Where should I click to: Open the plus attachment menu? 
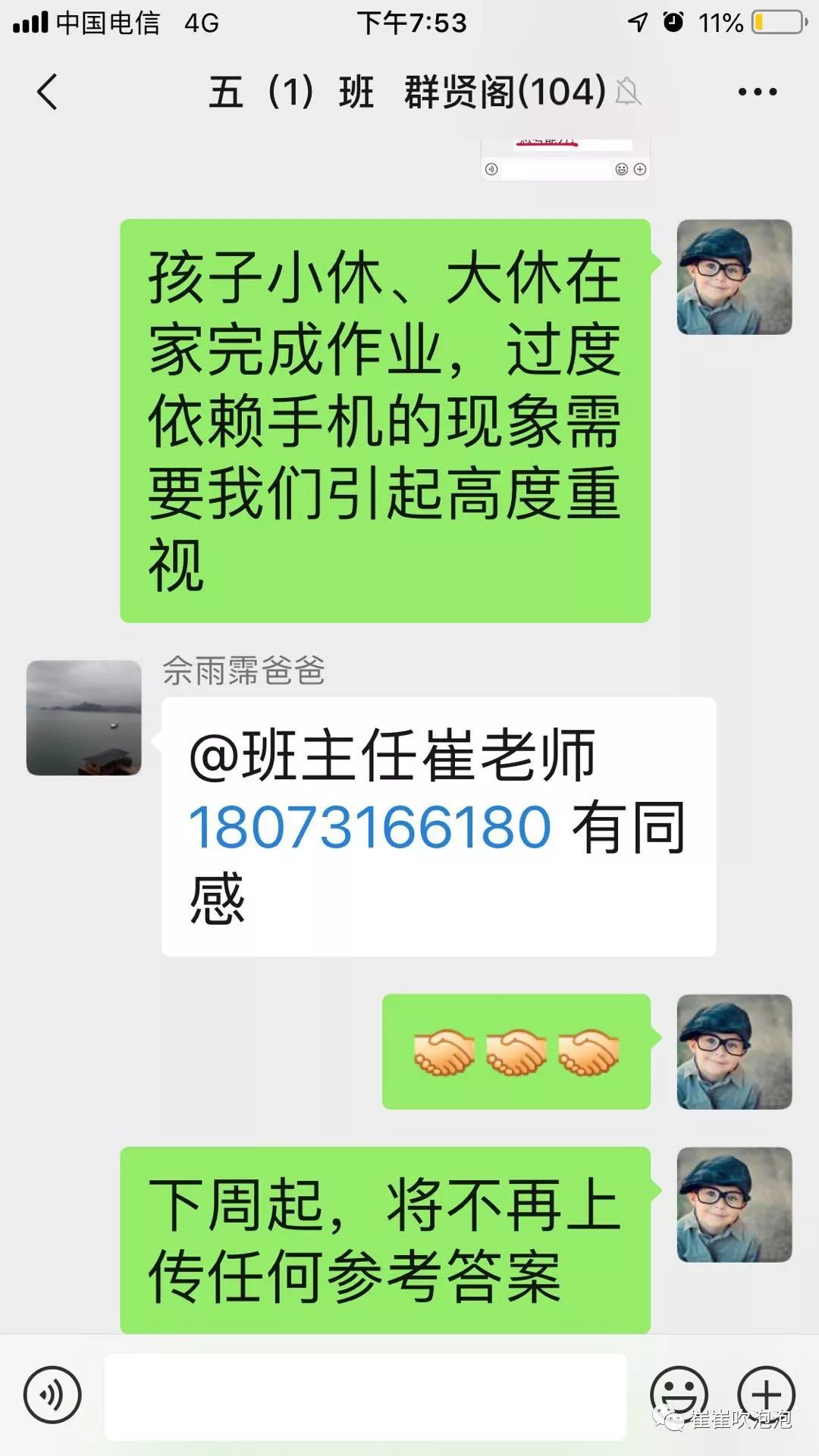click(766, 1394)
